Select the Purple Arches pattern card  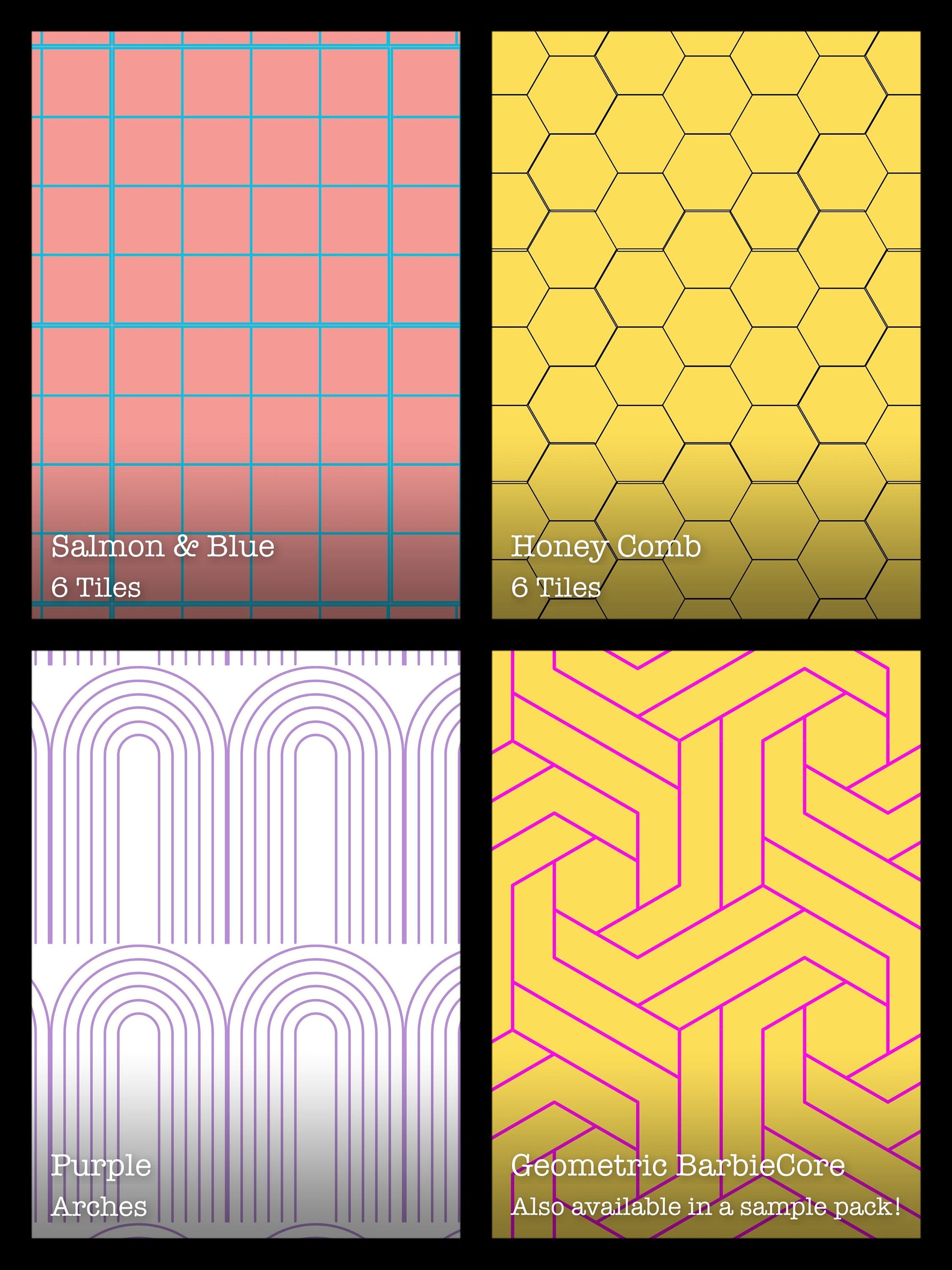pyautogui.click(x=246, y=944)
